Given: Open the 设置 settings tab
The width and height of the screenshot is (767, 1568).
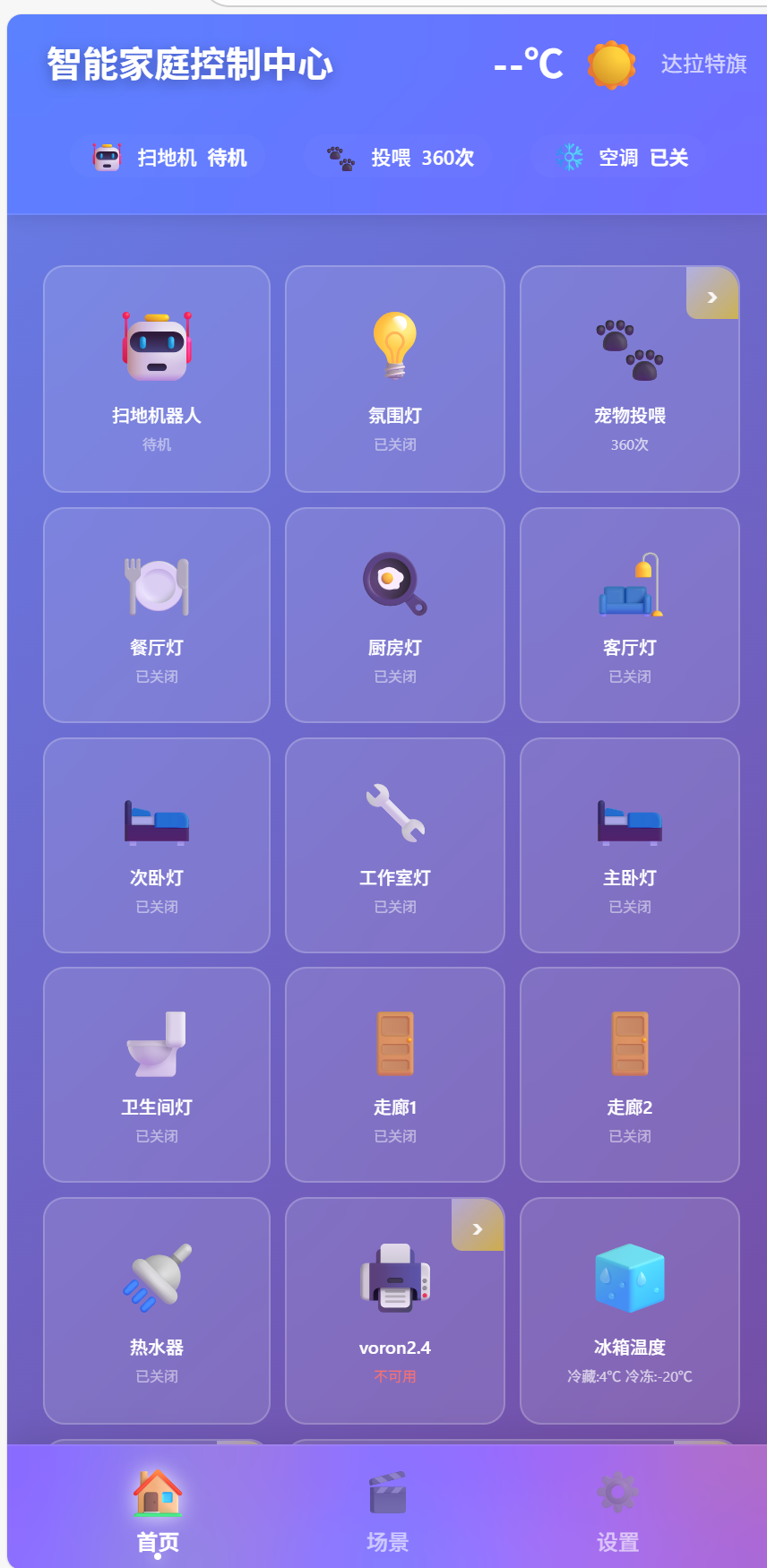Looking at the screenshot, I should (617, 1514).
